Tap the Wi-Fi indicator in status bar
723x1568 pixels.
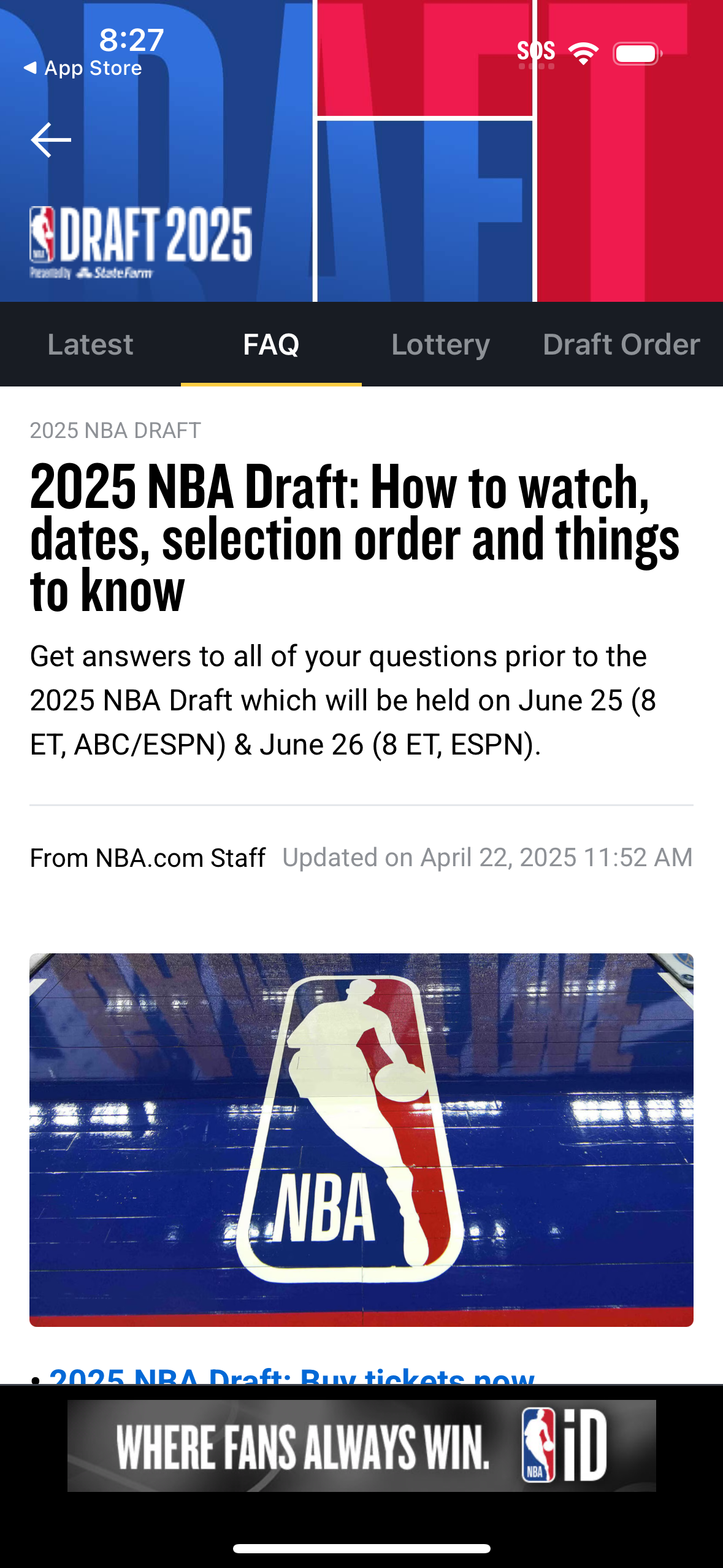[x=583, y=53]
